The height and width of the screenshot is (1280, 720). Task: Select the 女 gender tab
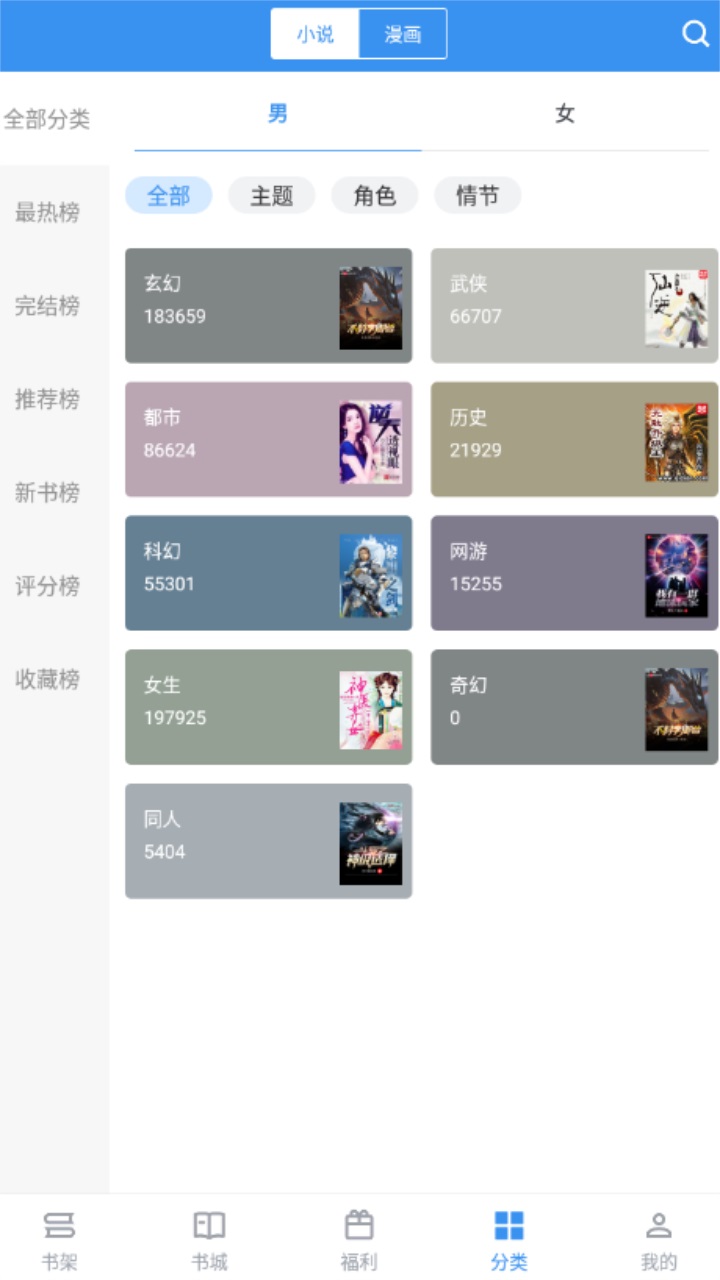[563, 114]
